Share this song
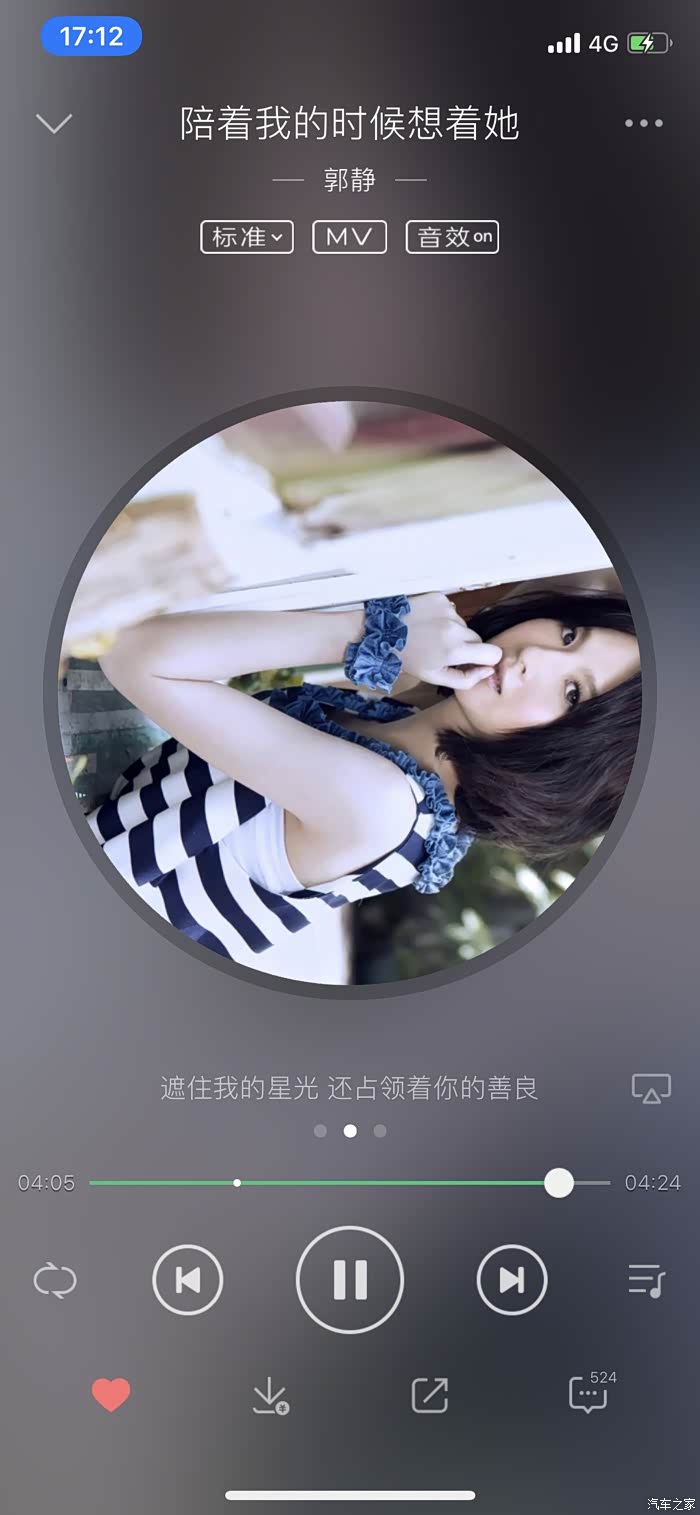The height and width of the screenshot is (1515, 700). tap(430, 1395)
